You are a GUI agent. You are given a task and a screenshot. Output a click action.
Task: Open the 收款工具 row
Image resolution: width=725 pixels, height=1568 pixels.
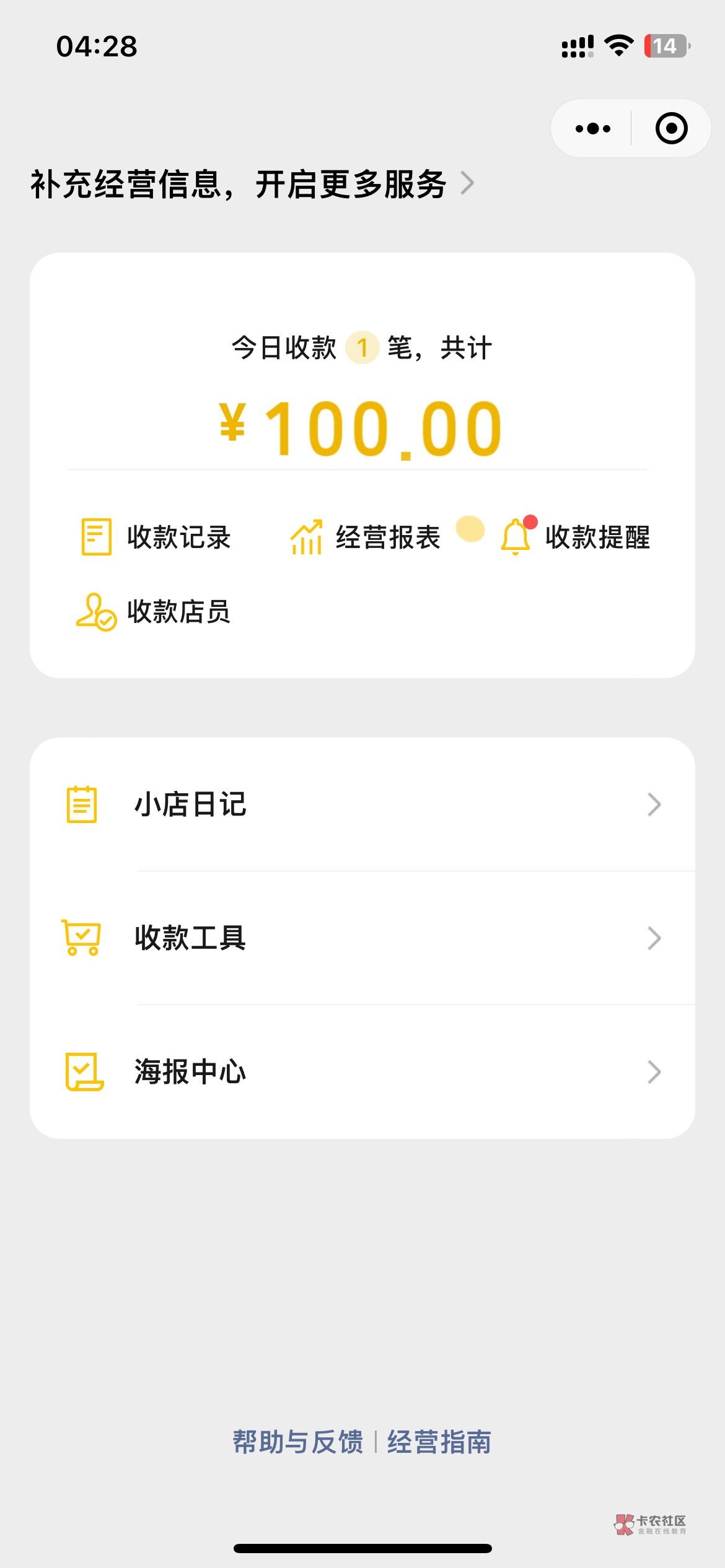click(x=362, y=938)
